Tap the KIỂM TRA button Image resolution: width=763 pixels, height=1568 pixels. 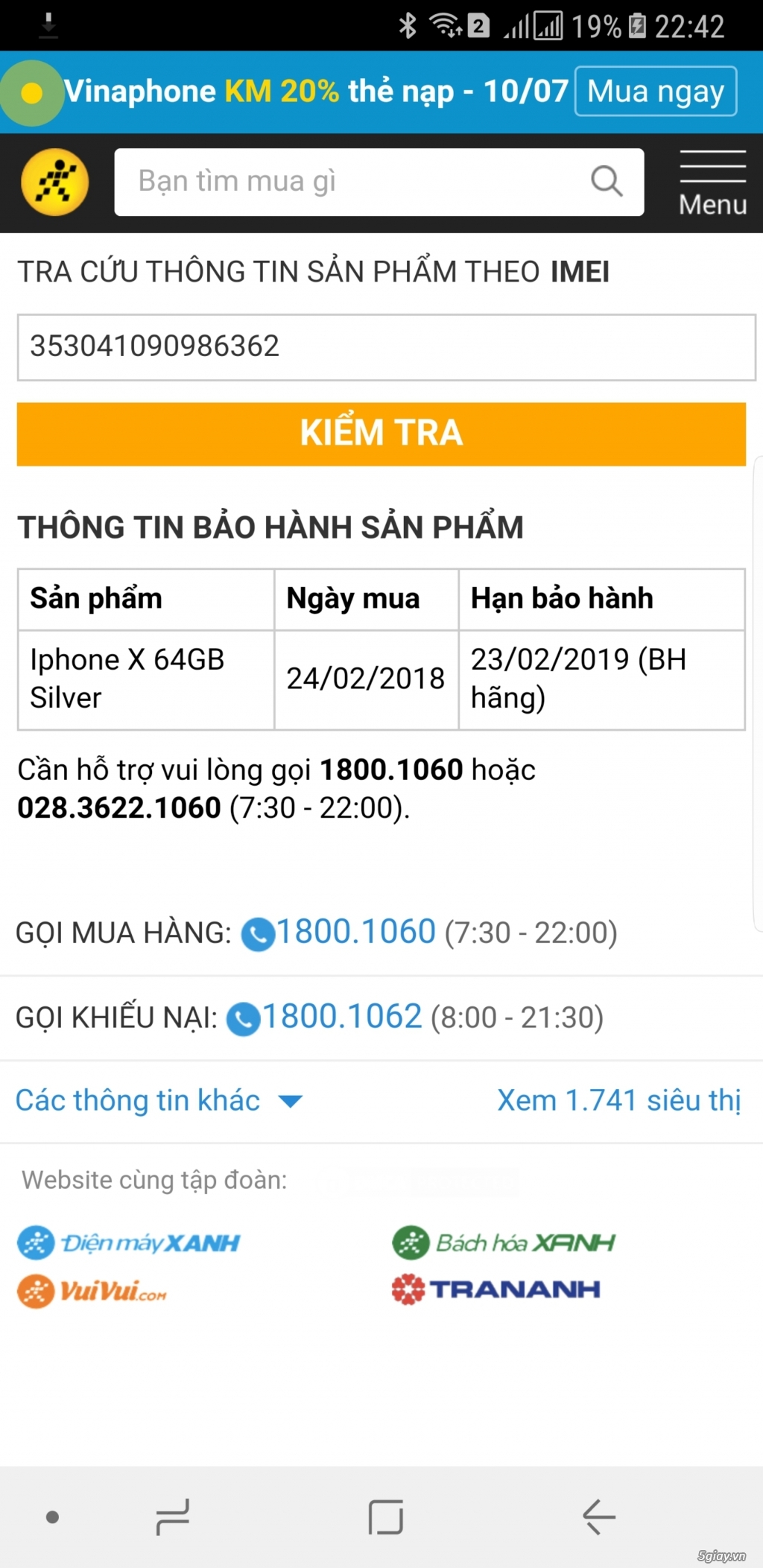(x=381, y=434)
